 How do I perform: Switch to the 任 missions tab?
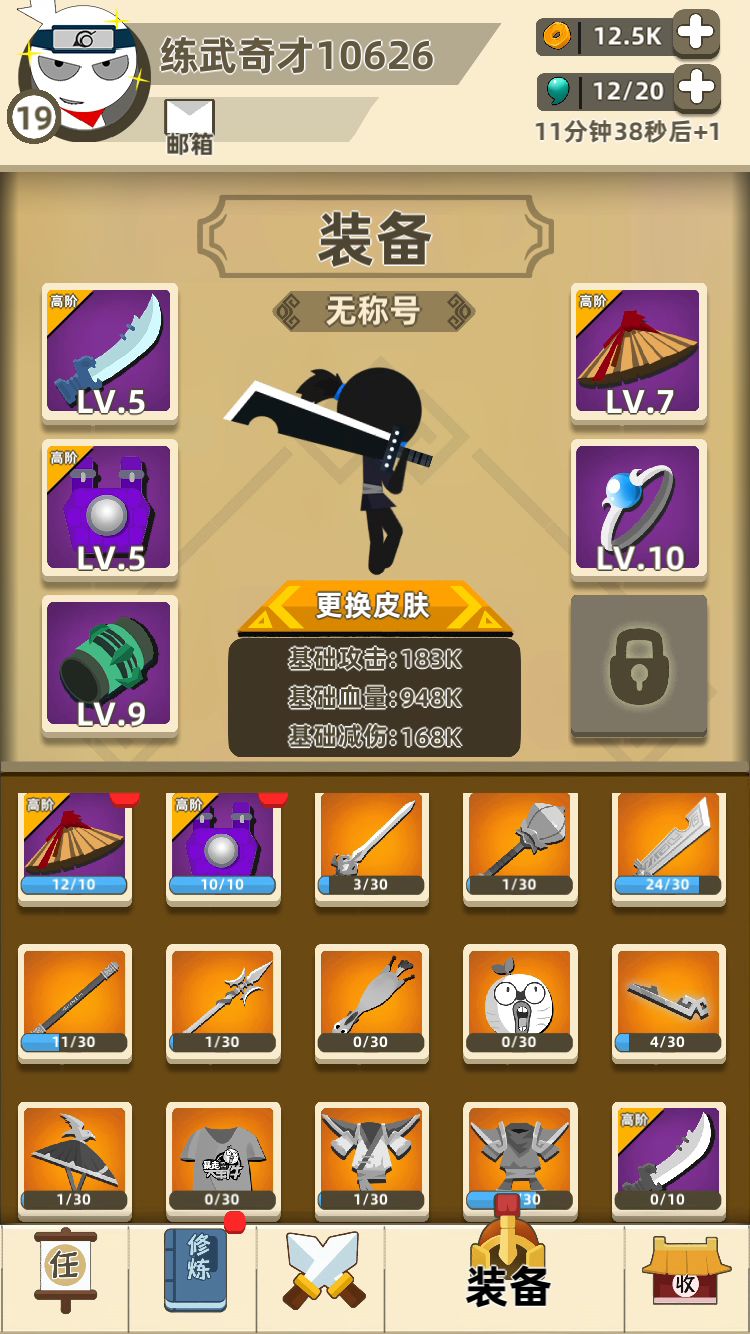pos(65,1270)
